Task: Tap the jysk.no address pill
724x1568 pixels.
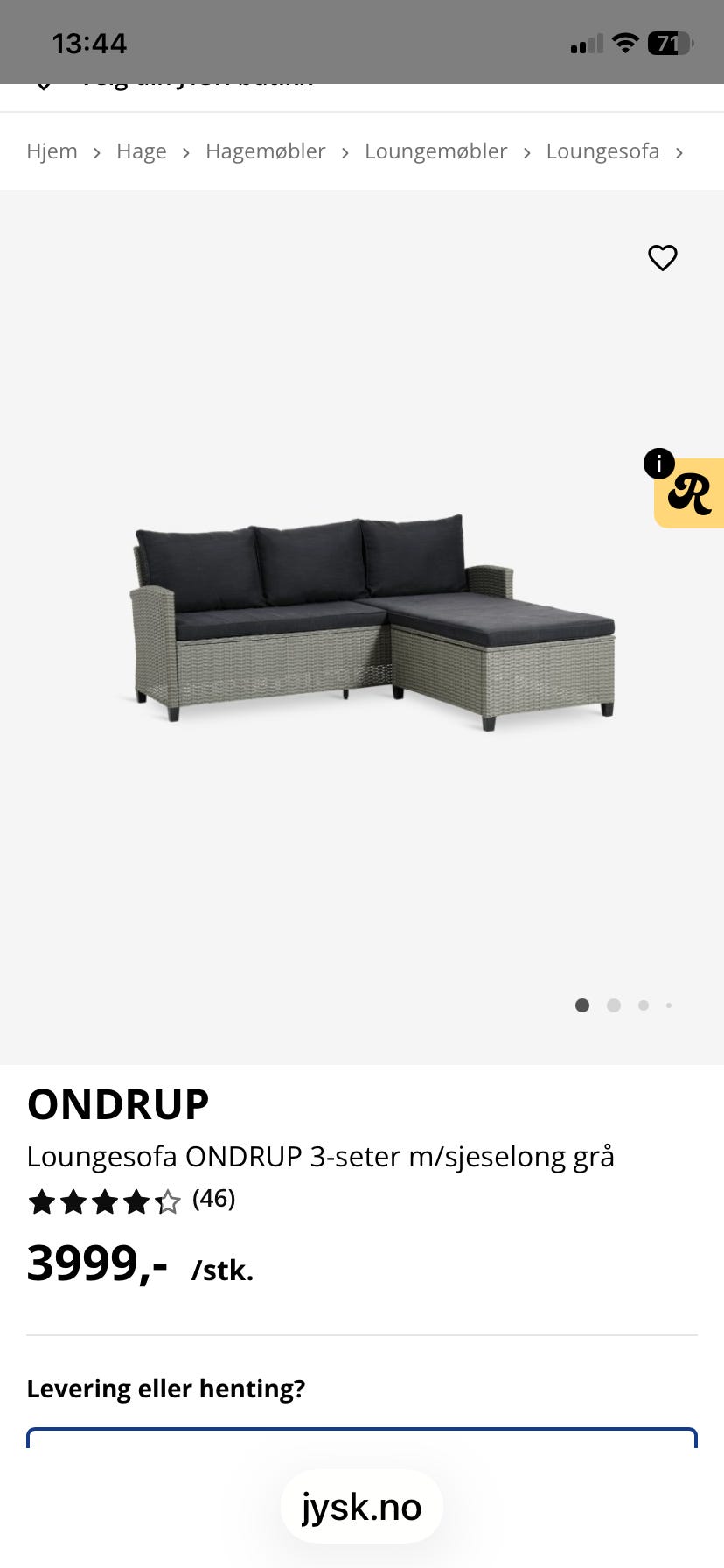Action: coord(362,1507)
